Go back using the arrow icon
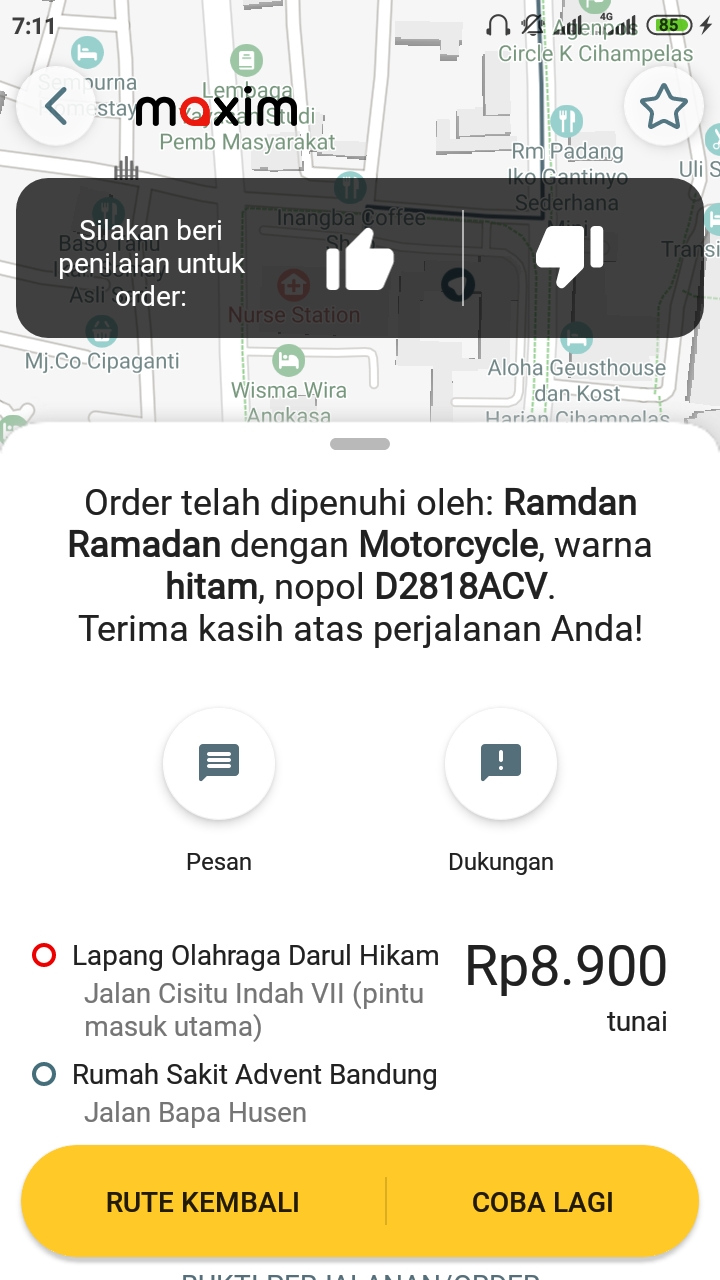This screenshot has height=1280, width=720. coord(56,107)
